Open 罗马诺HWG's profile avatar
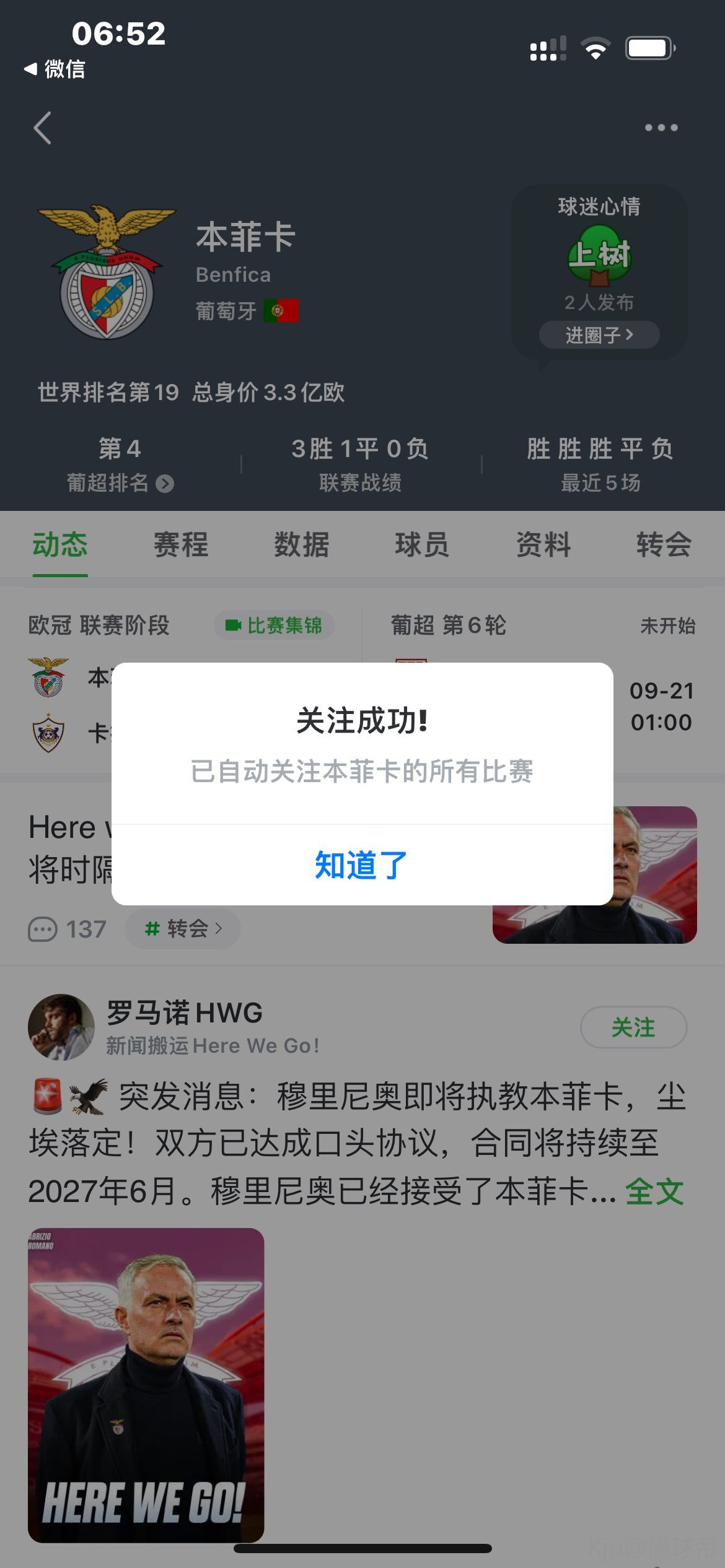 coord(61,1027)
